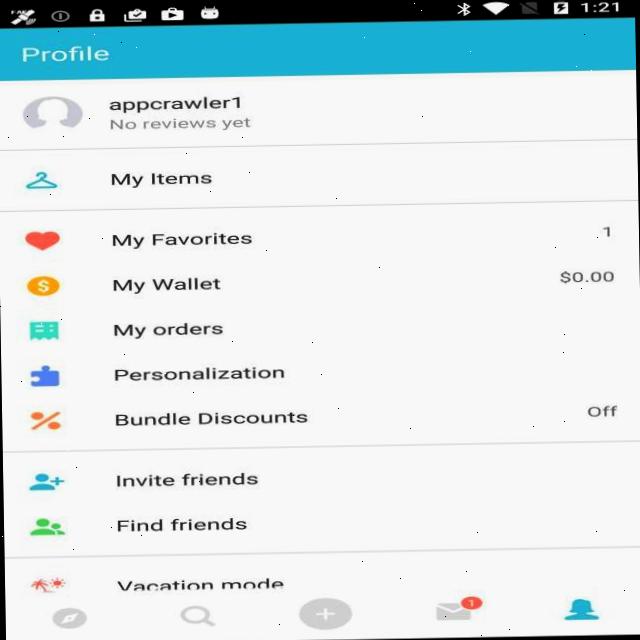This screenshot has height=640, width=640.
Task: Switch to the discover compass tab
Action: 69,616
